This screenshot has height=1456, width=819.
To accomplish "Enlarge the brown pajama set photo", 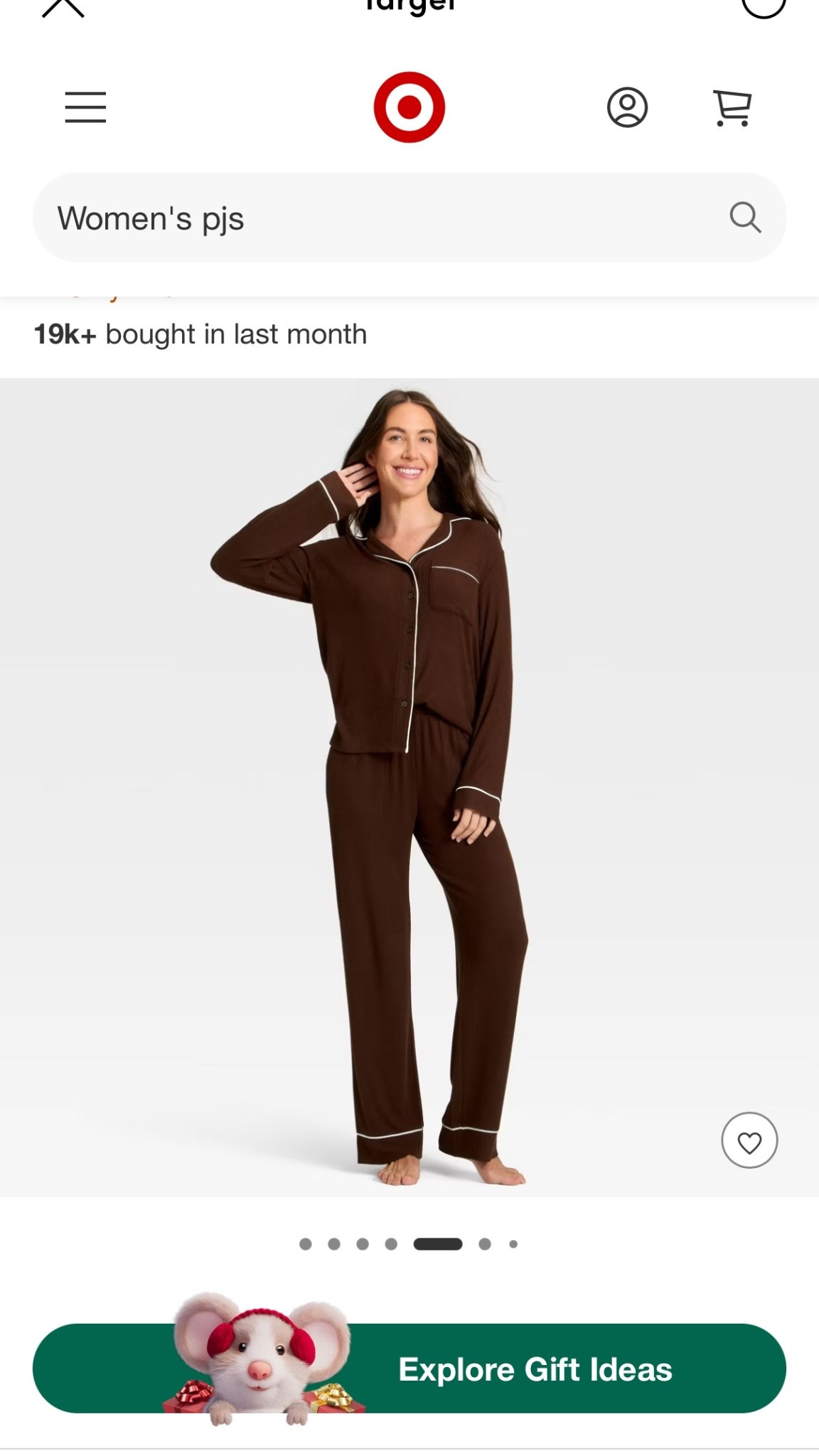I will pos(409,782).
